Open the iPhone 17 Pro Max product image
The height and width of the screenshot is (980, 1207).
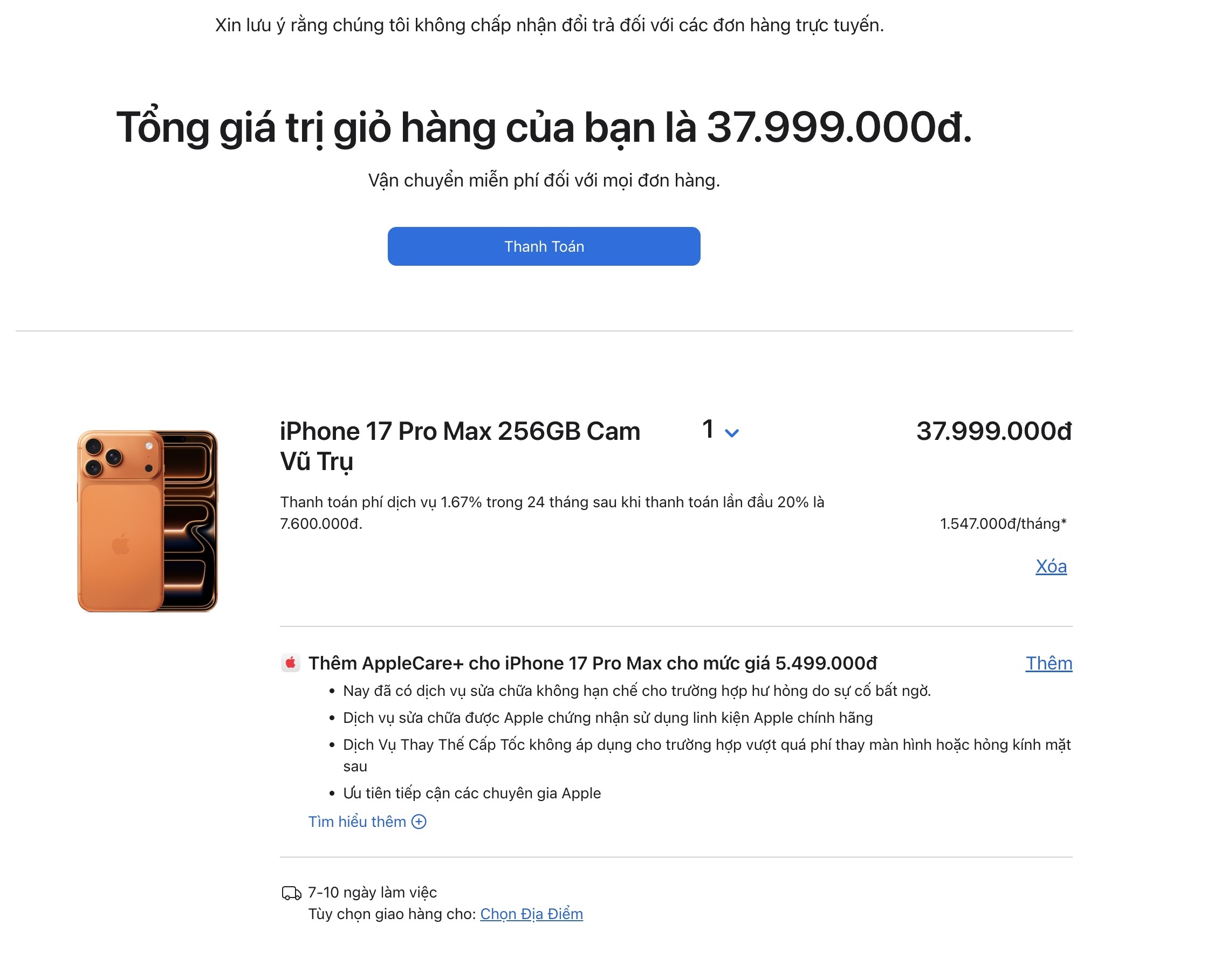coord(147,521)
